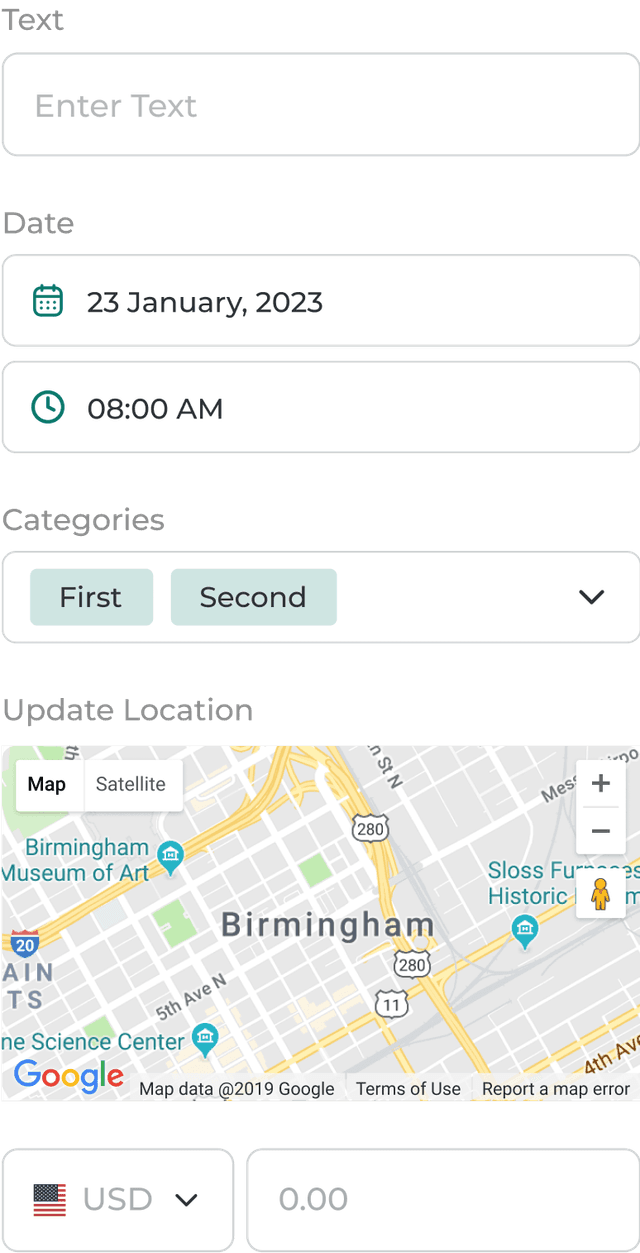Image resolution: width=640 pixels, height=1253 pixels.
Task: Zoom out of the map
Action: pyautogui.click(x=601, y=831)
